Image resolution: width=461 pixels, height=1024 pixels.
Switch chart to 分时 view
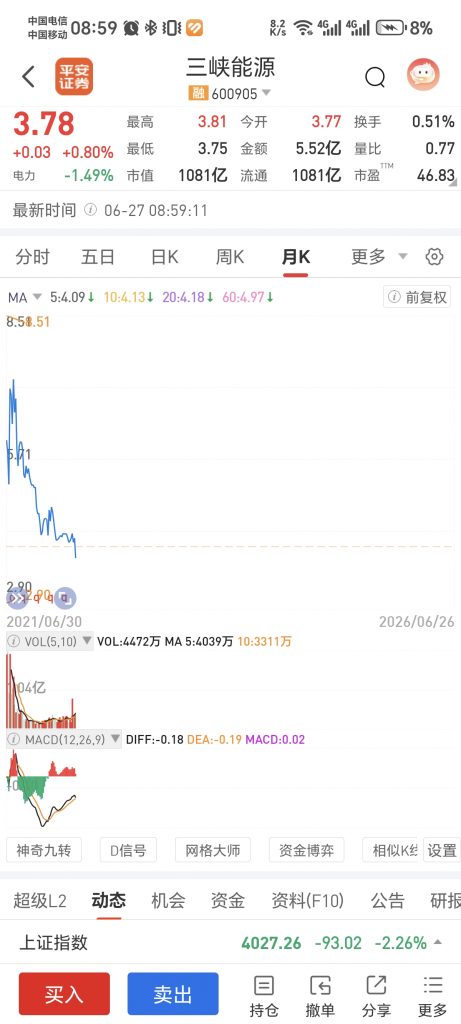click(33, 257)
